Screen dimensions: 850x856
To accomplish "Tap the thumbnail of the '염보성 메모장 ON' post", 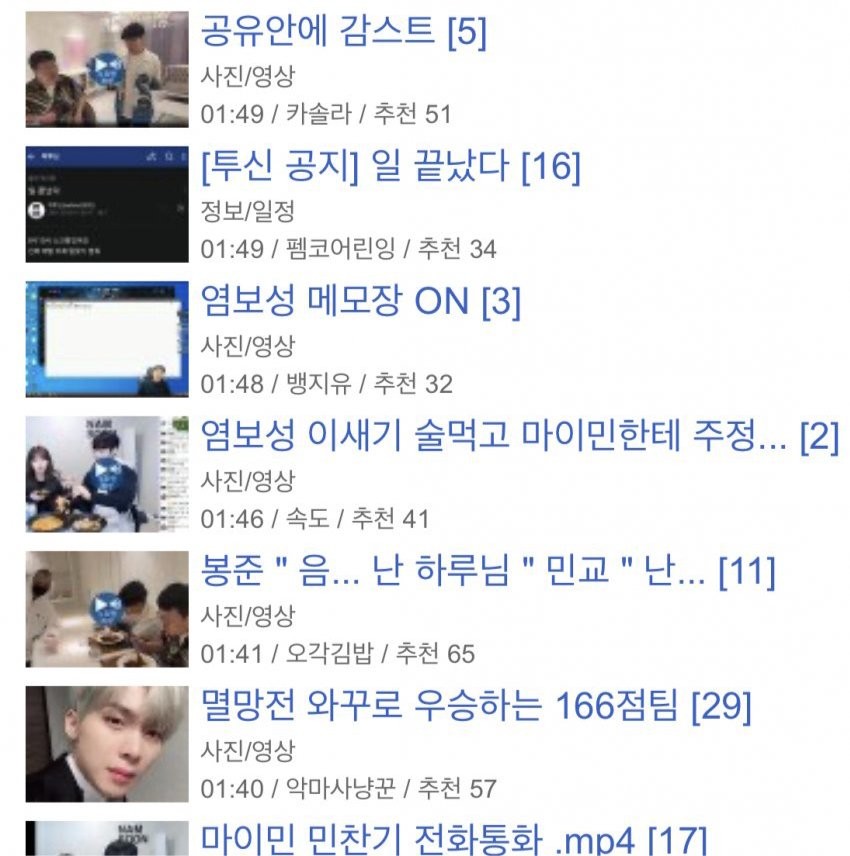I will pyautogui.click(x=107, y=339).
